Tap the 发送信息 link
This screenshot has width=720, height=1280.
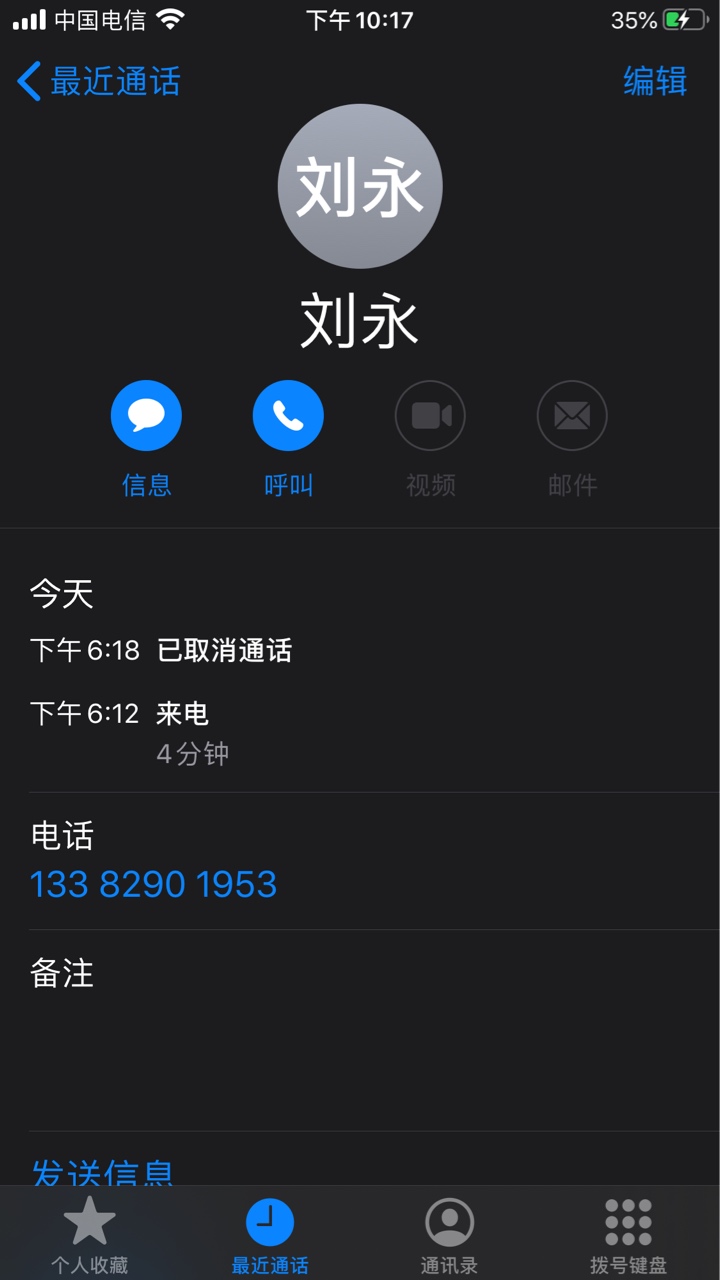(102, 1172)
